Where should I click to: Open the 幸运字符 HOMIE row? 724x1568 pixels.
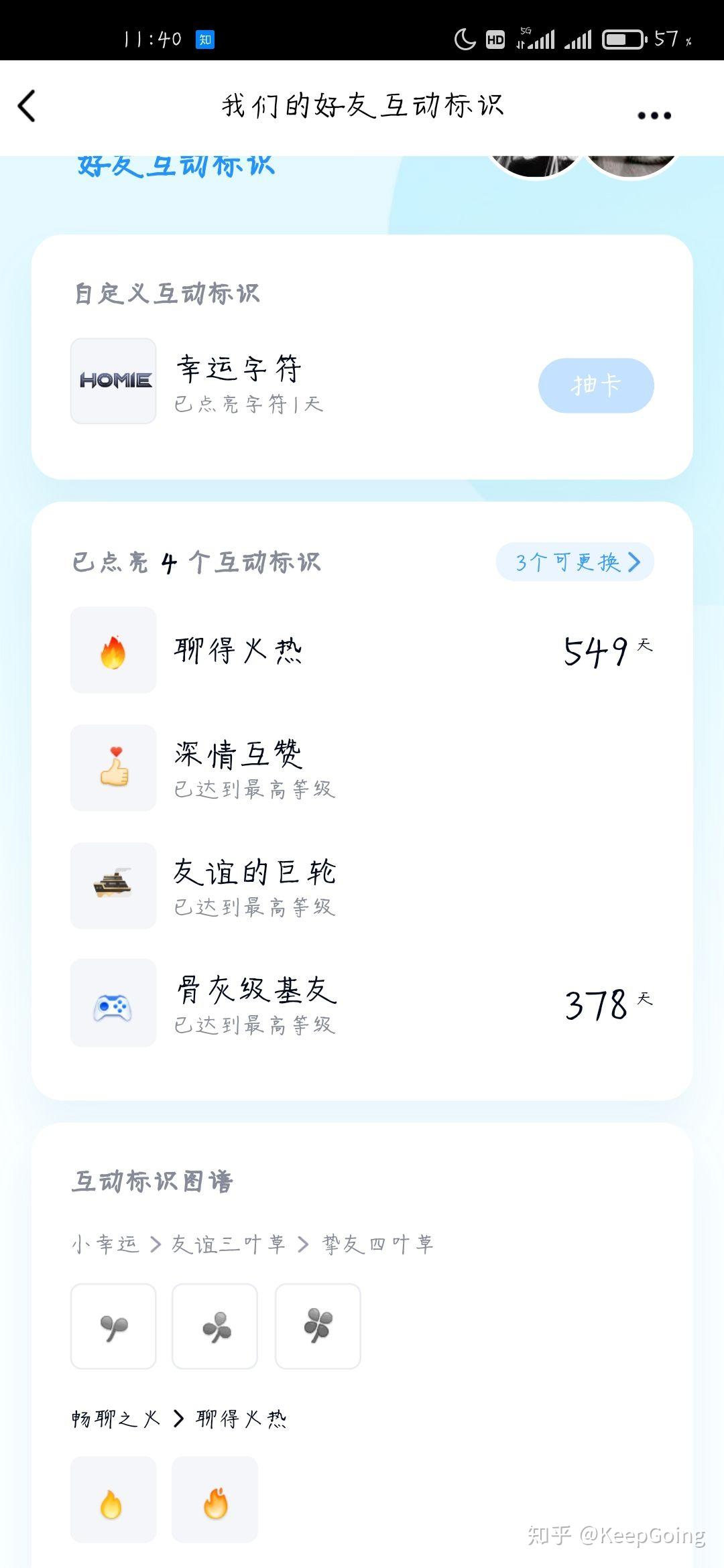362,381
